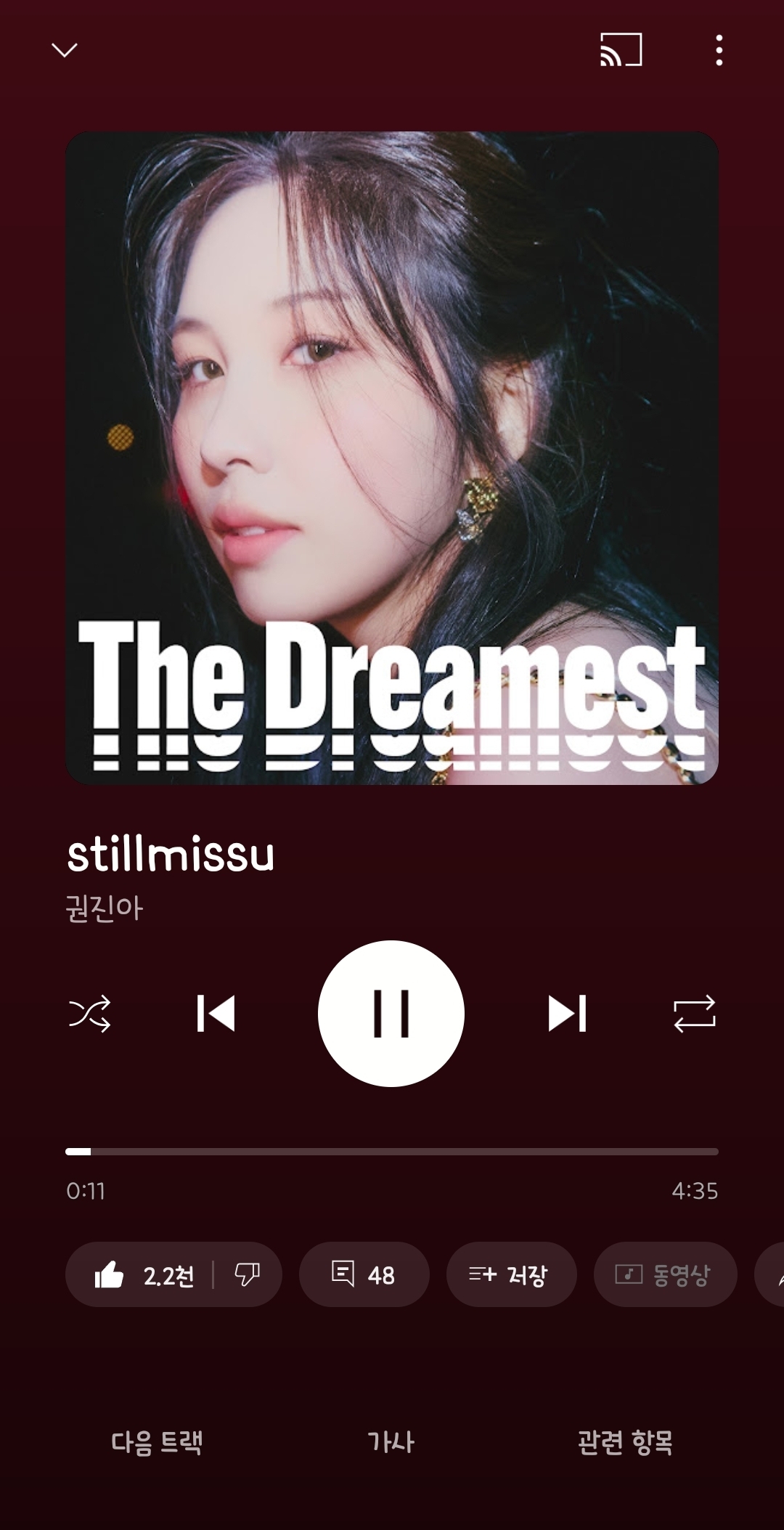This screenshot has height=1530, width=784.
Task: Open the cast to device option
Action: click(621, 50)
